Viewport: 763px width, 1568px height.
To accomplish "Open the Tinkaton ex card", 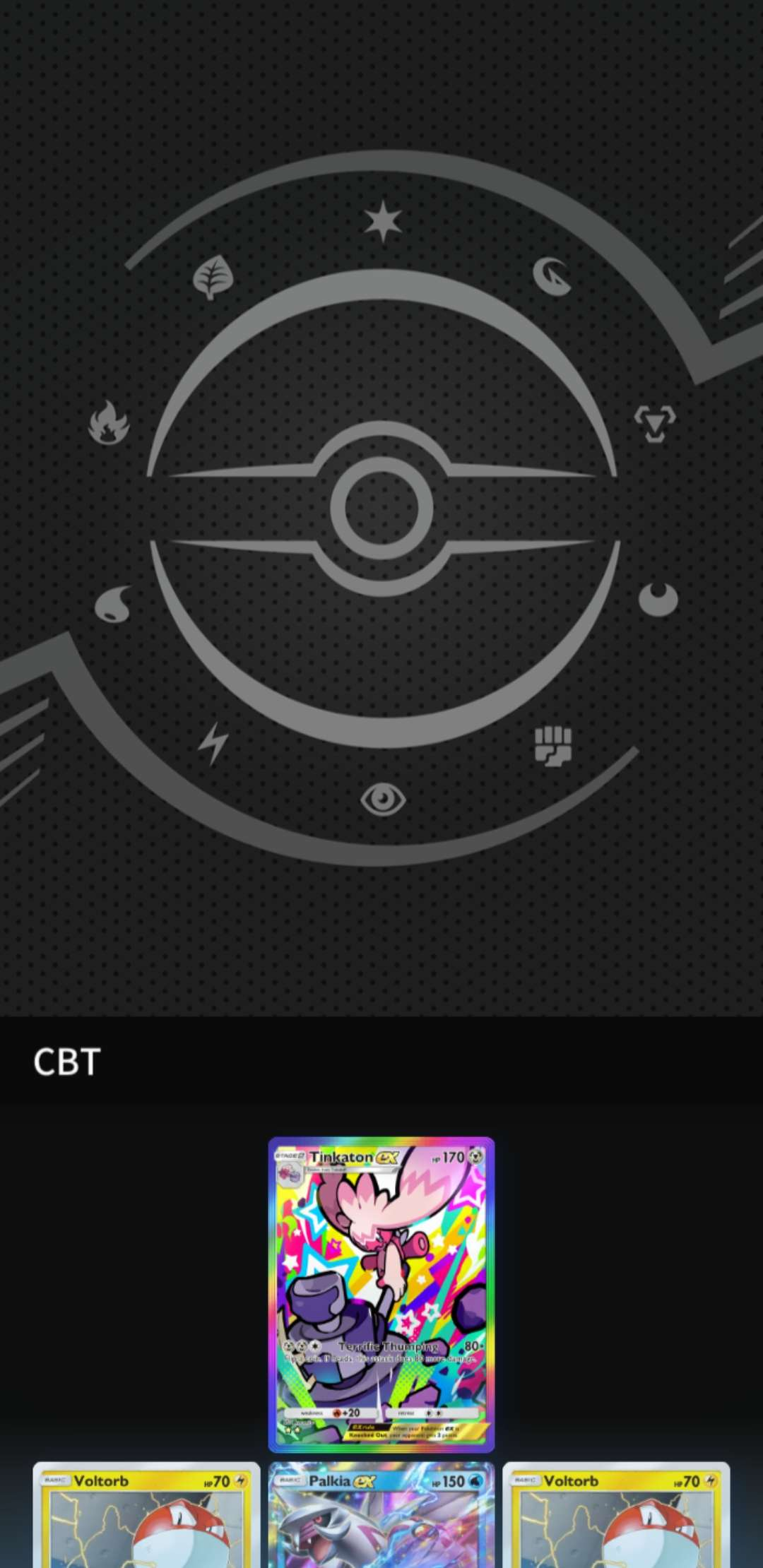I will tap(381, 1293).
